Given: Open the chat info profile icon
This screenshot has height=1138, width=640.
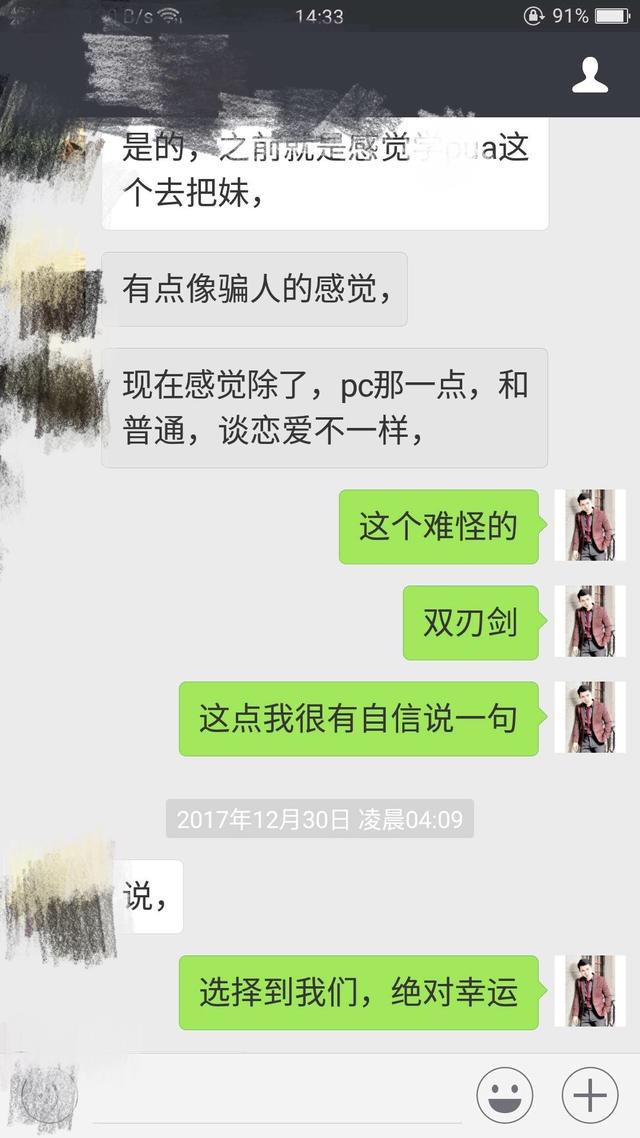Looking at the screenshot, I should [x=590, y=75].
